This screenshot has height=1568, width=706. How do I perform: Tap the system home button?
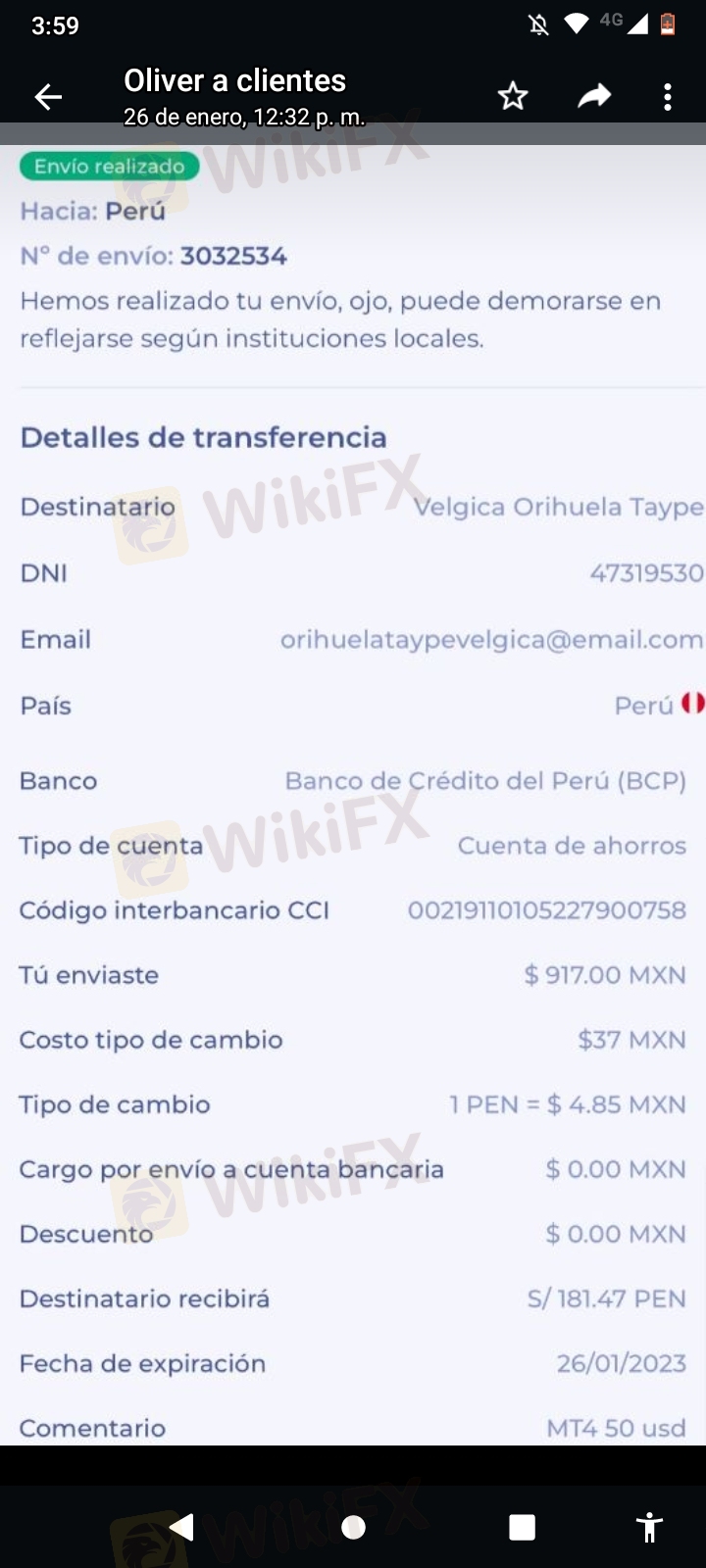(x=353, y=1527)
